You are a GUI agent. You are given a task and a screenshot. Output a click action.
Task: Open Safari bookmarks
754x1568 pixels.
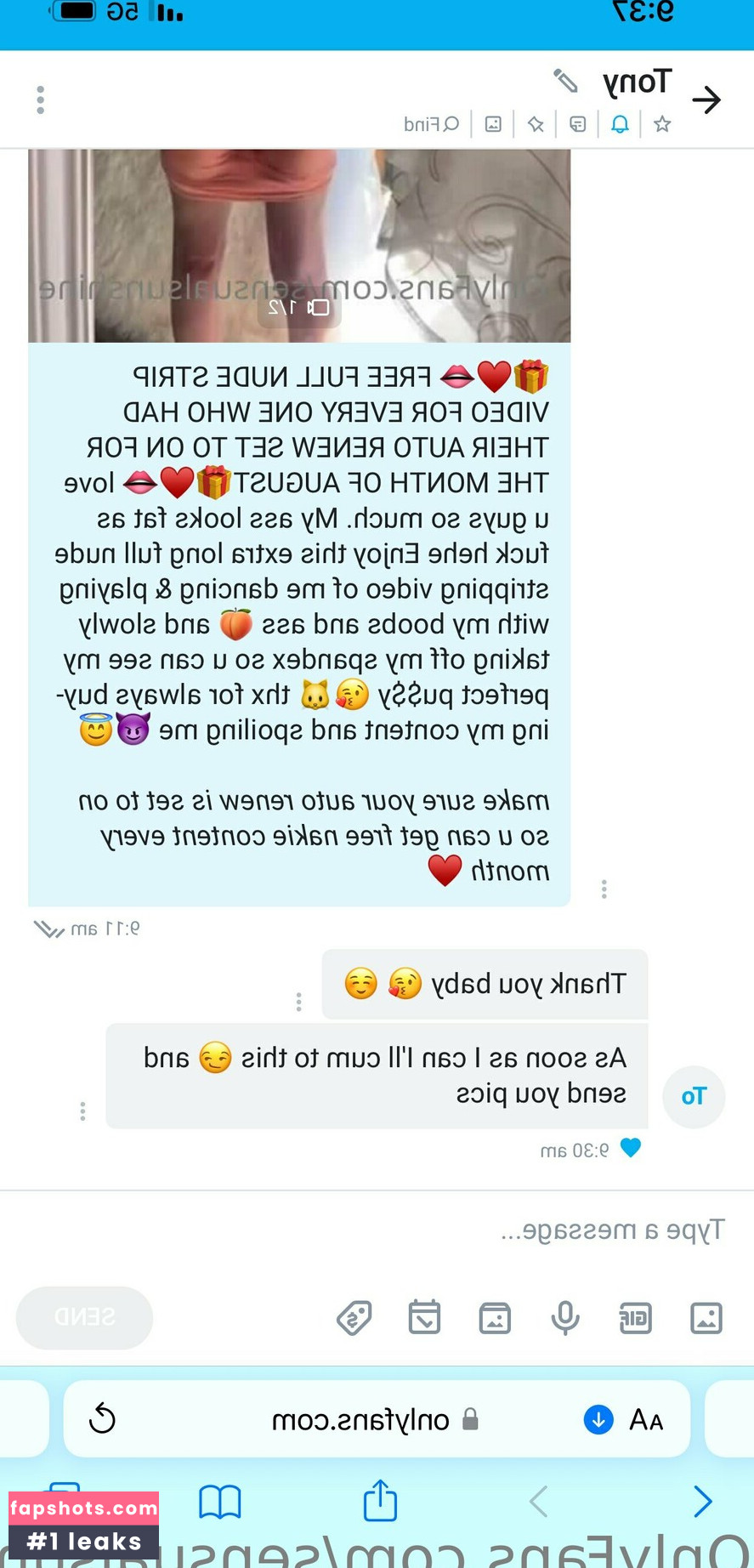[220, 1503]
